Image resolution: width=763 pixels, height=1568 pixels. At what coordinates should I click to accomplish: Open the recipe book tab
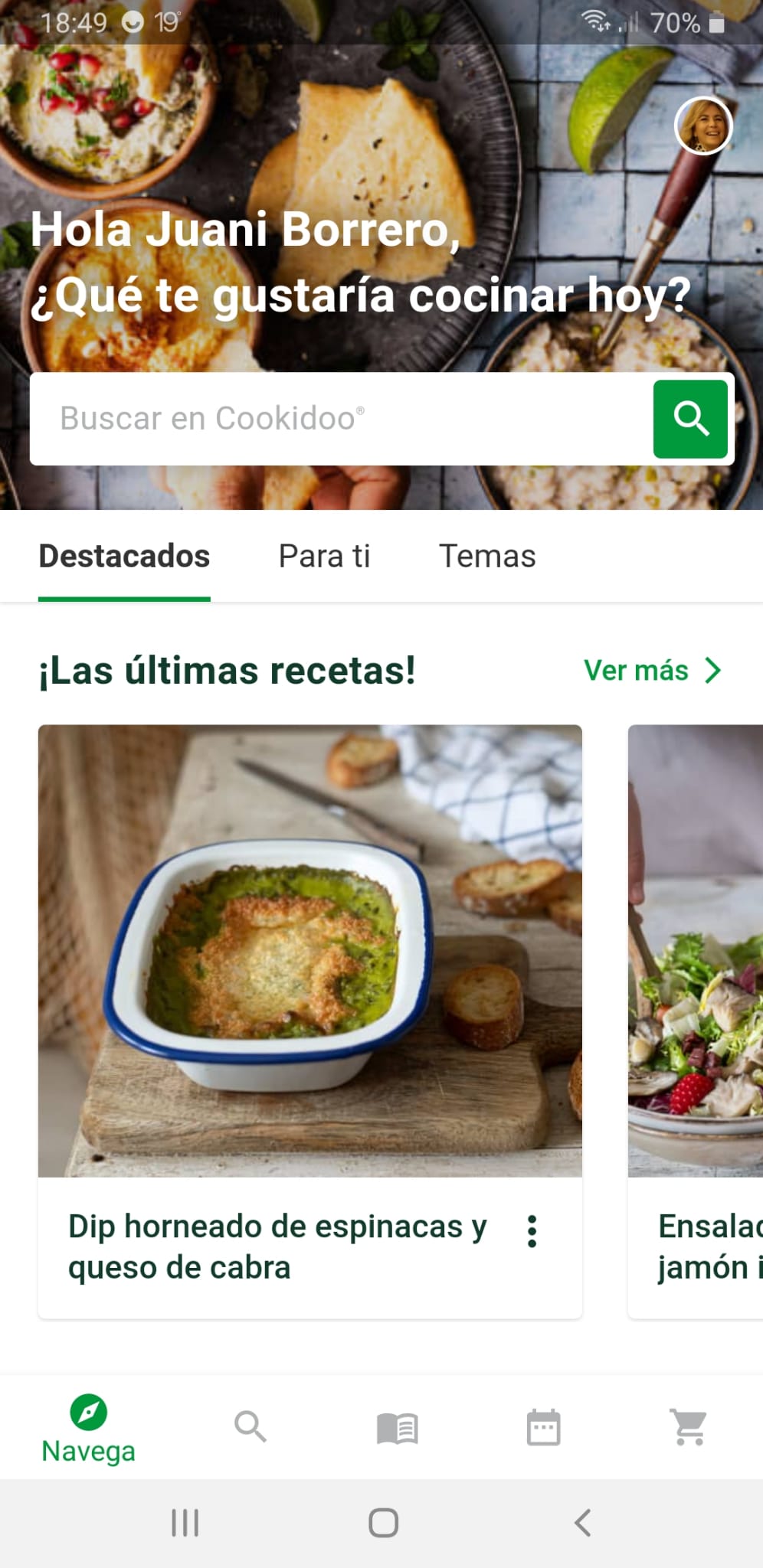coord(397,1429)
